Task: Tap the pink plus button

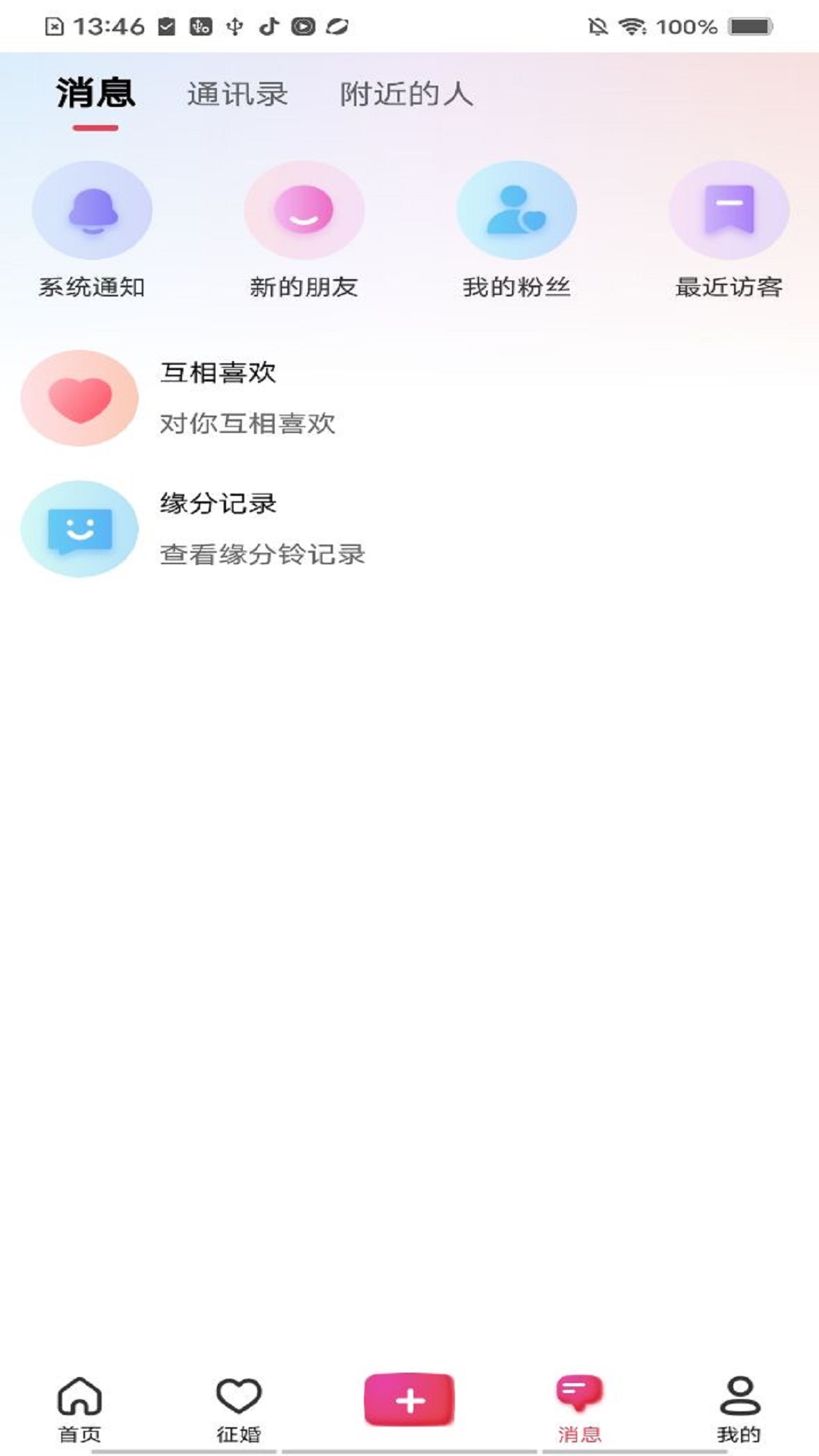Action: (x=409, y=1400)
